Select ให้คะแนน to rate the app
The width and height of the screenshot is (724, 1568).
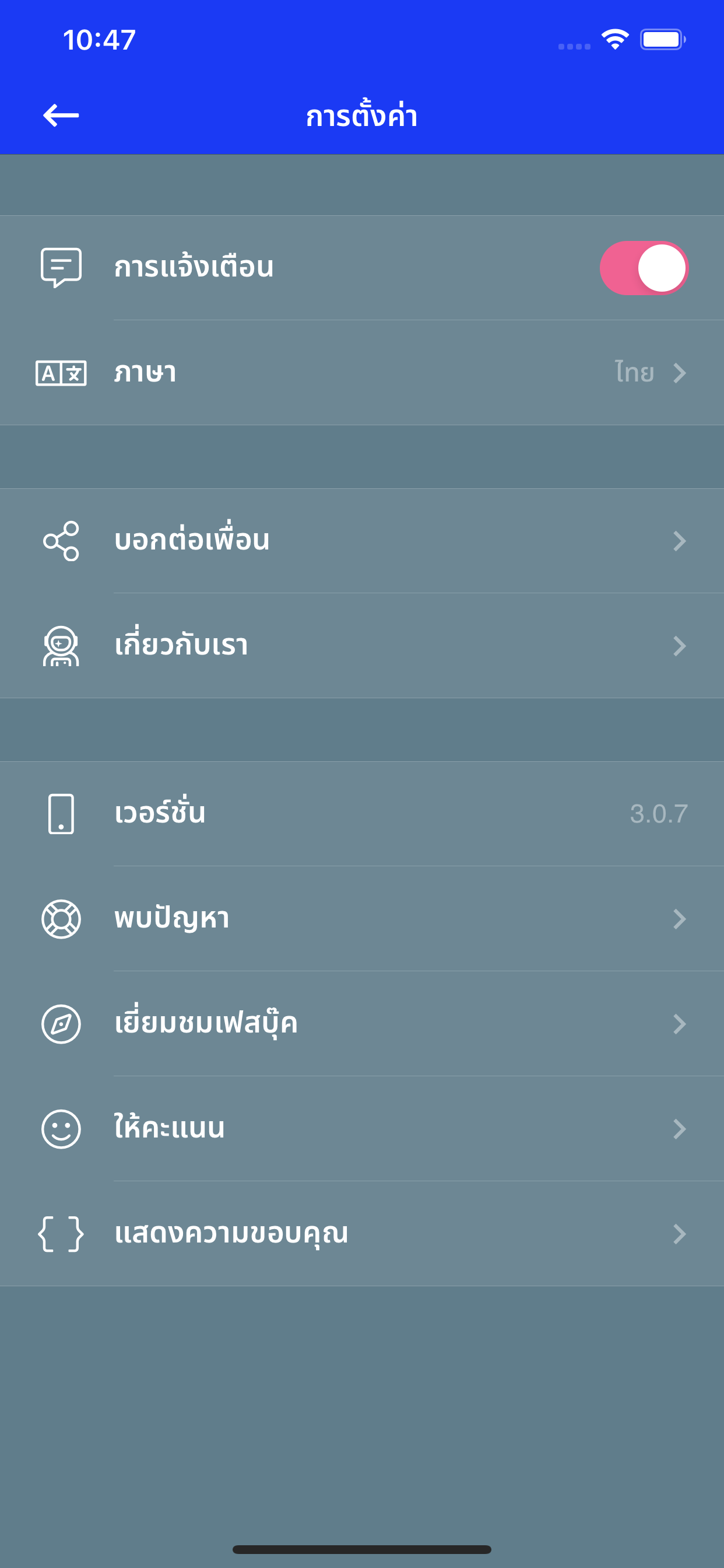pos(362,1129)
